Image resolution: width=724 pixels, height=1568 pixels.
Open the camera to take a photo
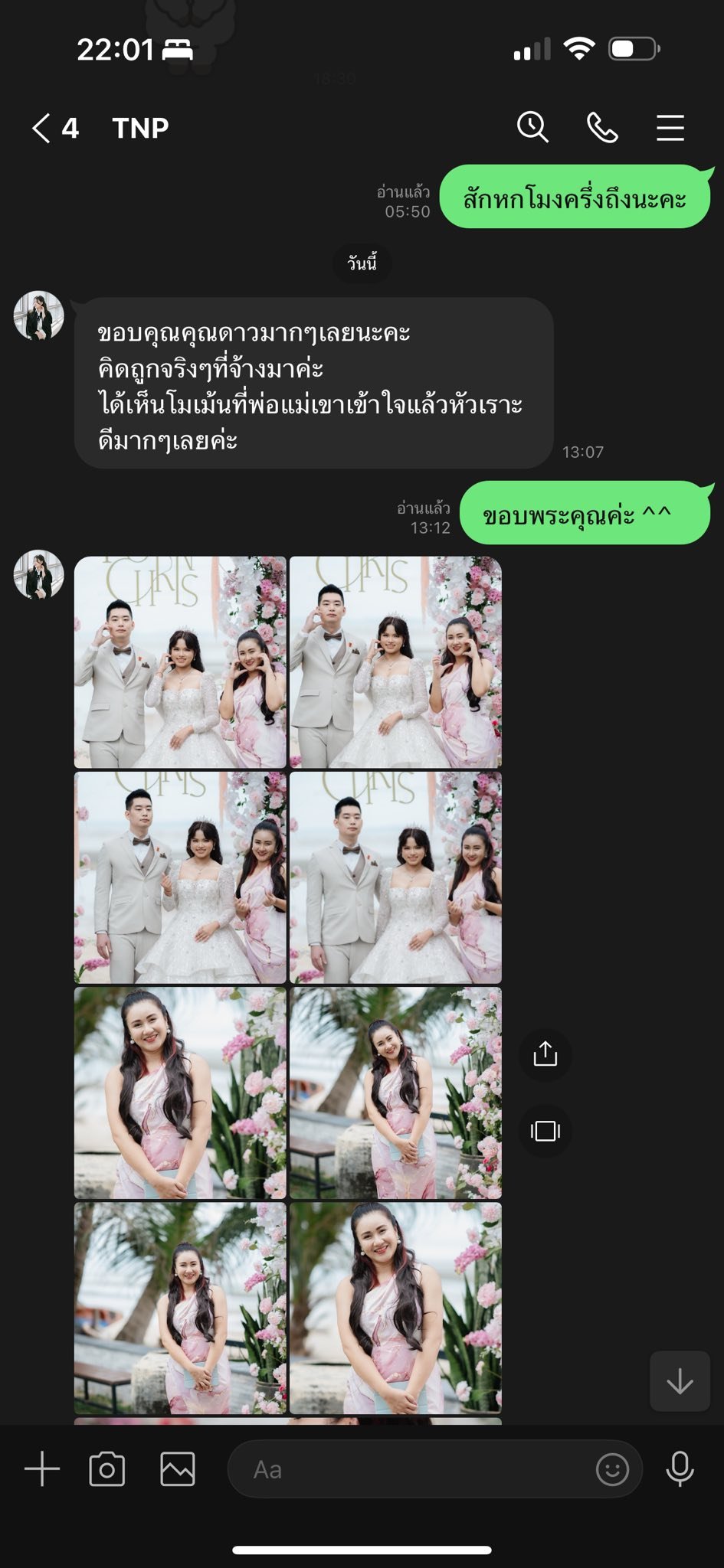(x=107, y=1469)
